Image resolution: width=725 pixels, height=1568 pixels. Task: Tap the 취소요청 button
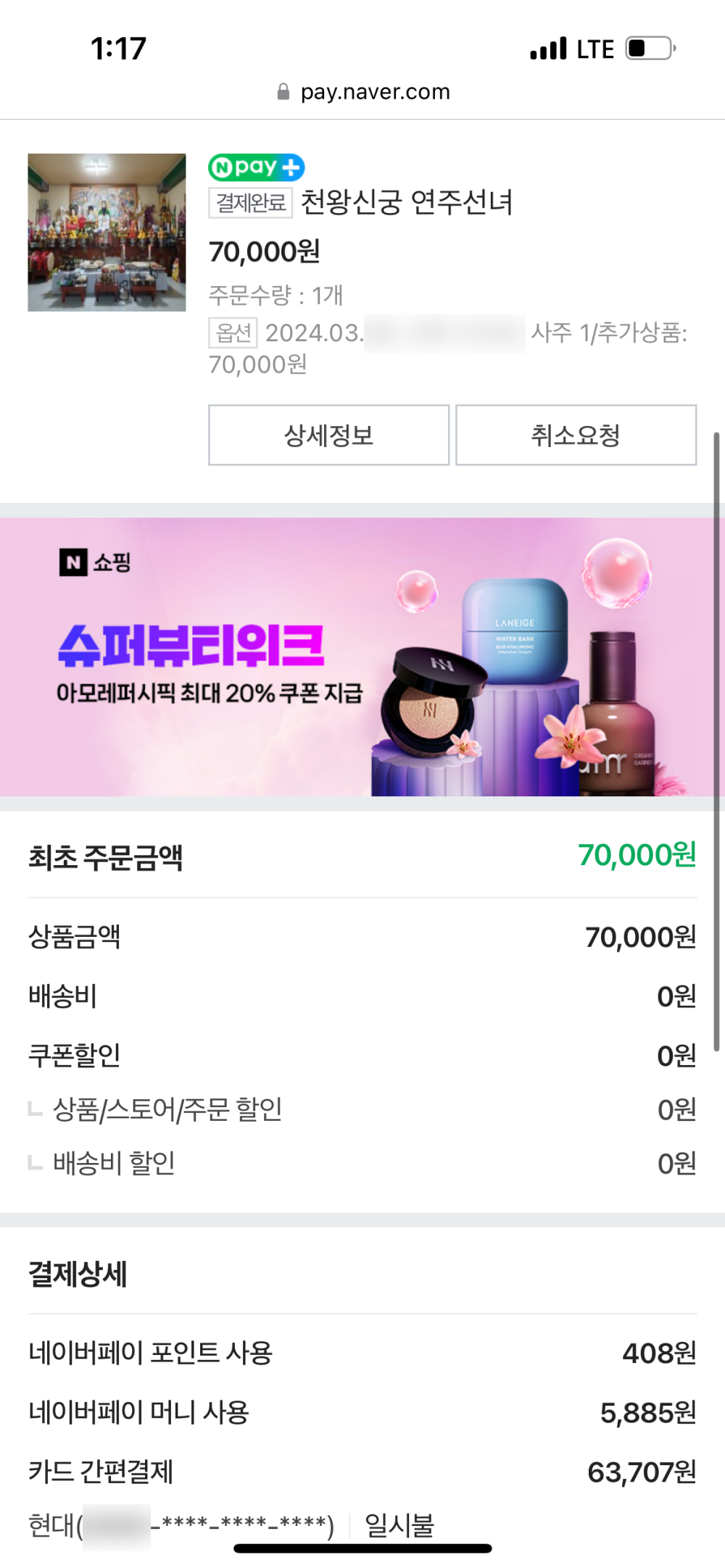point(576,435)
